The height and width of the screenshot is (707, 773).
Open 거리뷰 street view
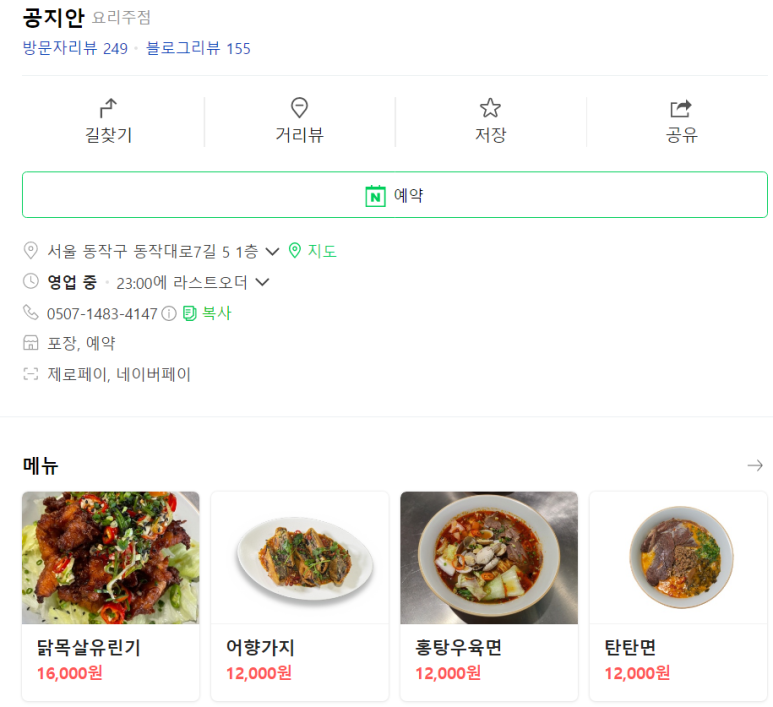(x=299, y=122)
